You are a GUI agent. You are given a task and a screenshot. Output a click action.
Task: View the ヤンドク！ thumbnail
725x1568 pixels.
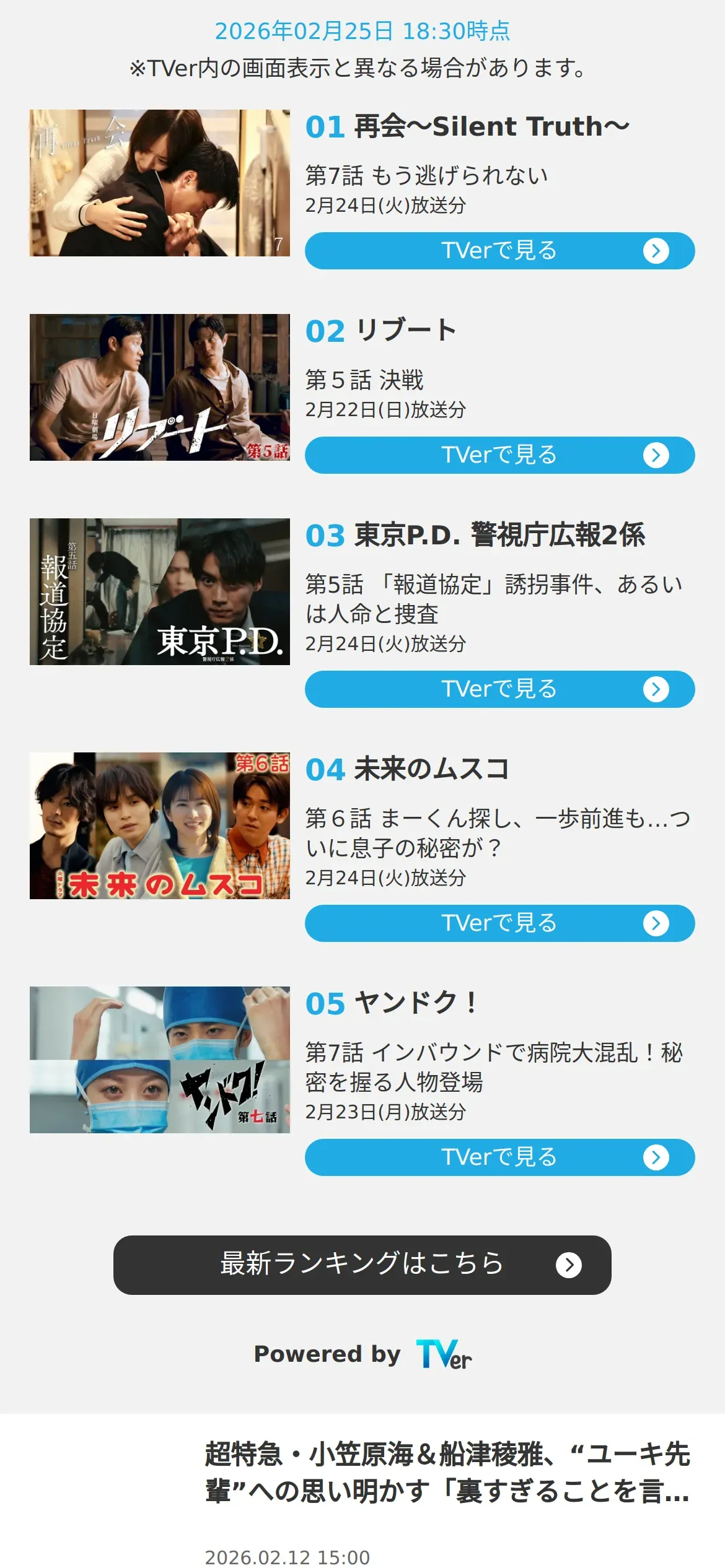coord(159,1060)
